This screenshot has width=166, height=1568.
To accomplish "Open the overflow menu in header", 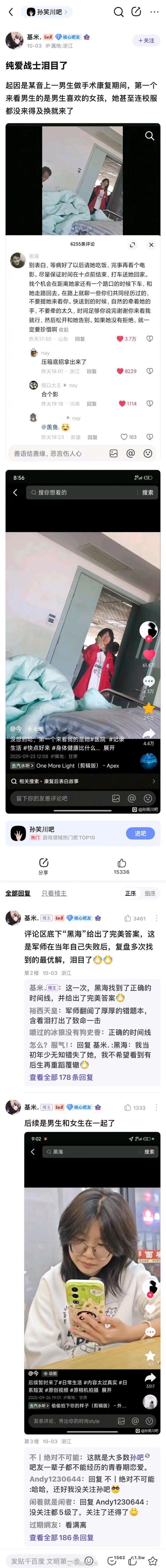I will (x=154, y=12).
